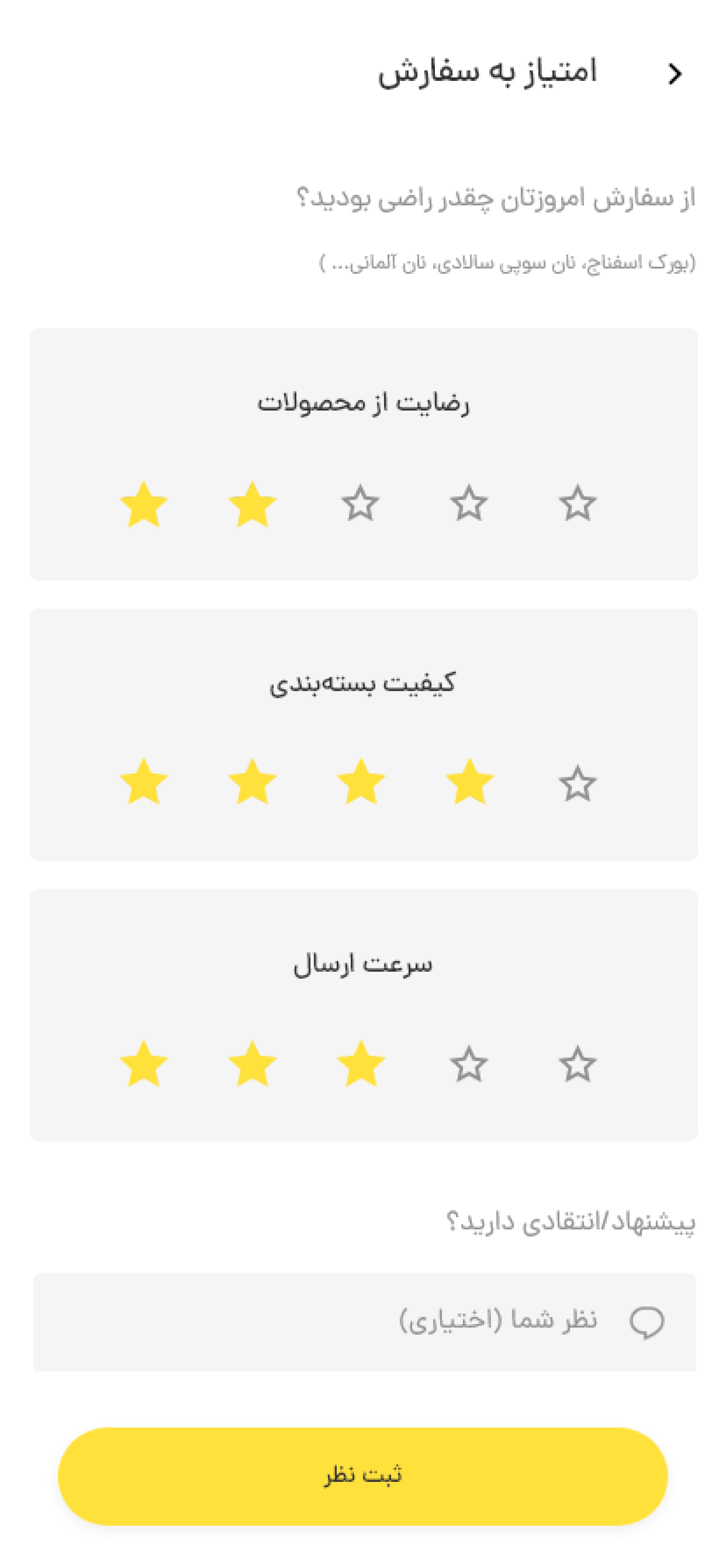This screenshot has width=726, height=1568.
Task: Set کیفیت بسته‌بندی rating to two stars
Action: point(252,782)
